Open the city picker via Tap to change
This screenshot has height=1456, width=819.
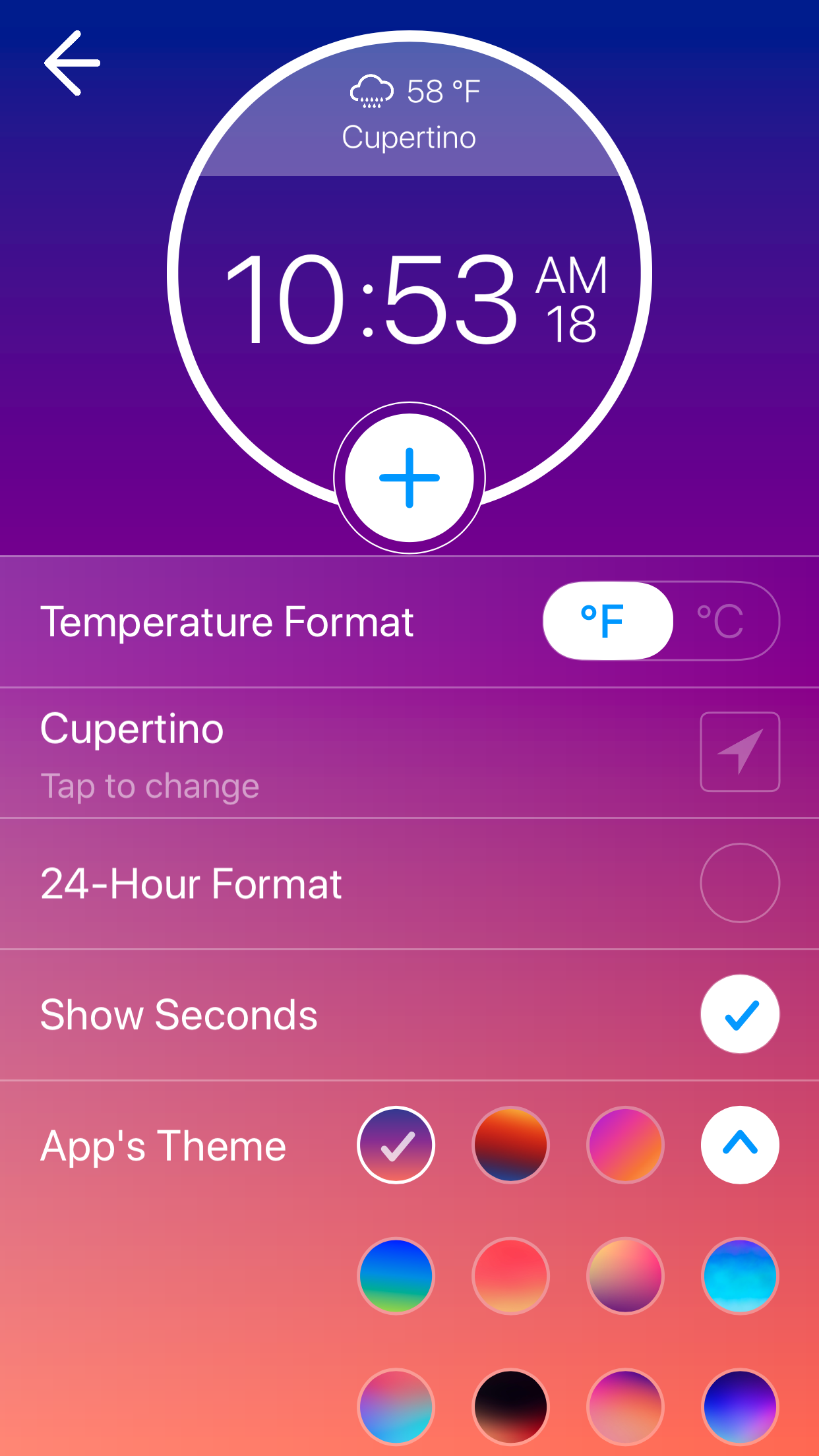click(150, 785)
